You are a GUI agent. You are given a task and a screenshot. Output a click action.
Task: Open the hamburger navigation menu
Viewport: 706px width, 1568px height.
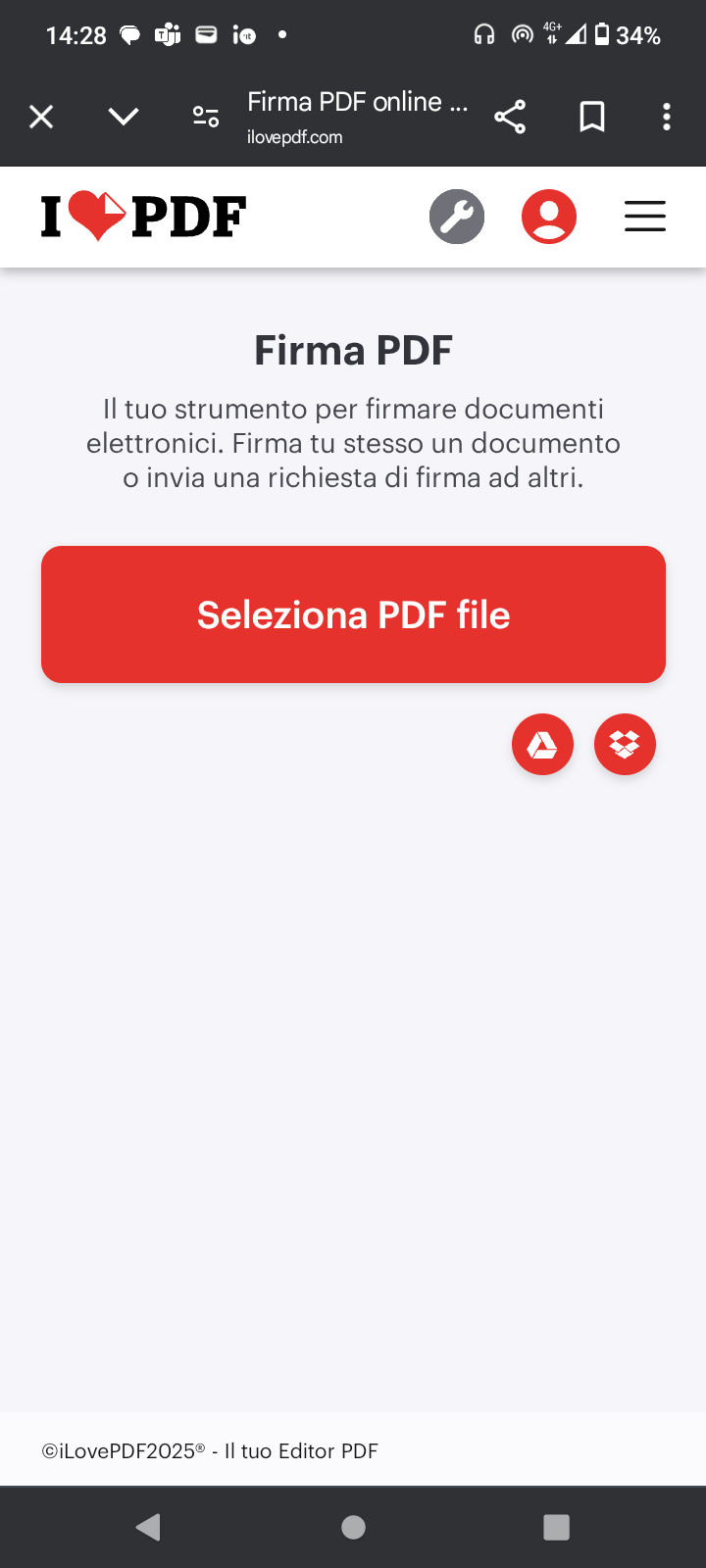click(645, 217)
